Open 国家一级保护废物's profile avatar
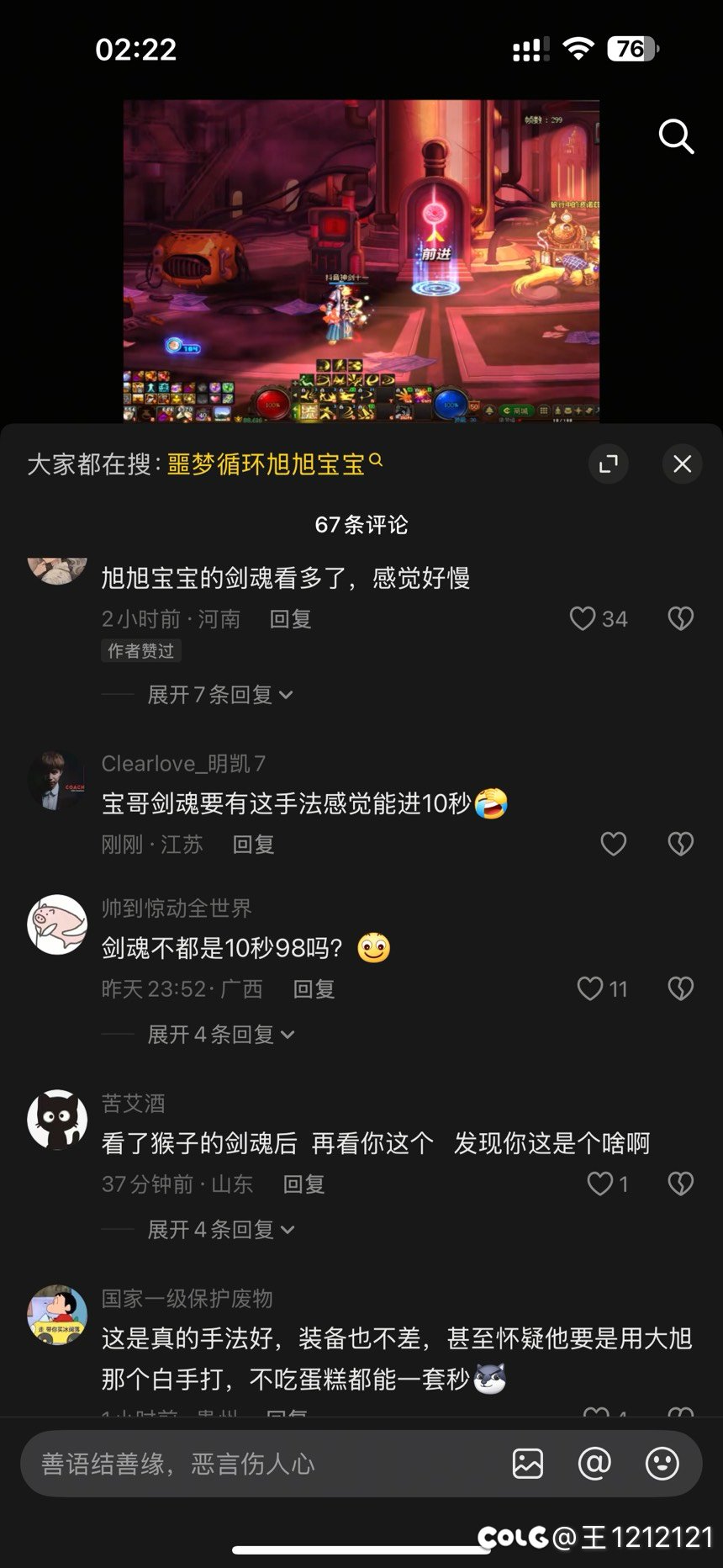Image resolution: width=723 pixels, height=1568 pixels. 57,1314
